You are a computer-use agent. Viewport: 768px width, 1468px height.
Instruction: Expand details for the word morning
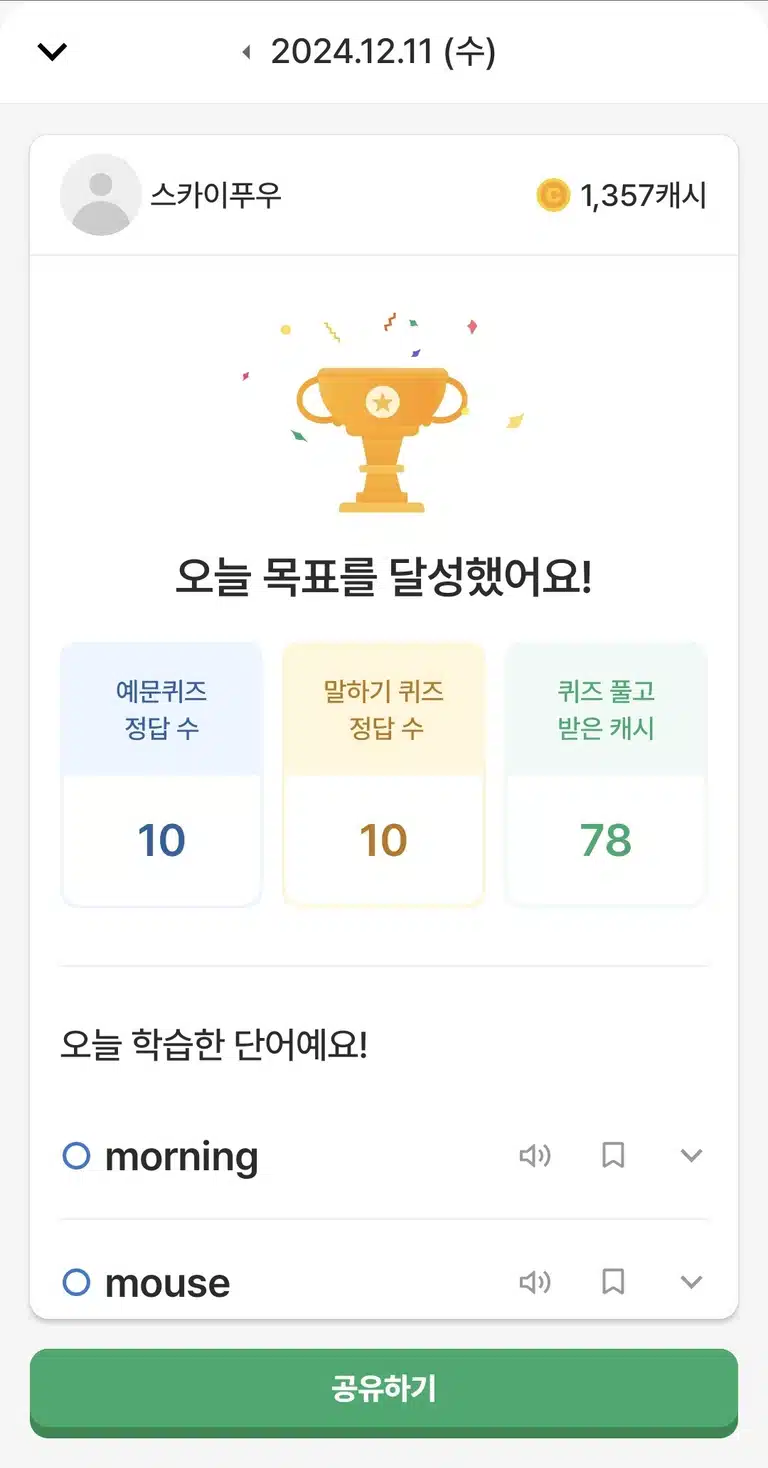[x=691, y=1156]
